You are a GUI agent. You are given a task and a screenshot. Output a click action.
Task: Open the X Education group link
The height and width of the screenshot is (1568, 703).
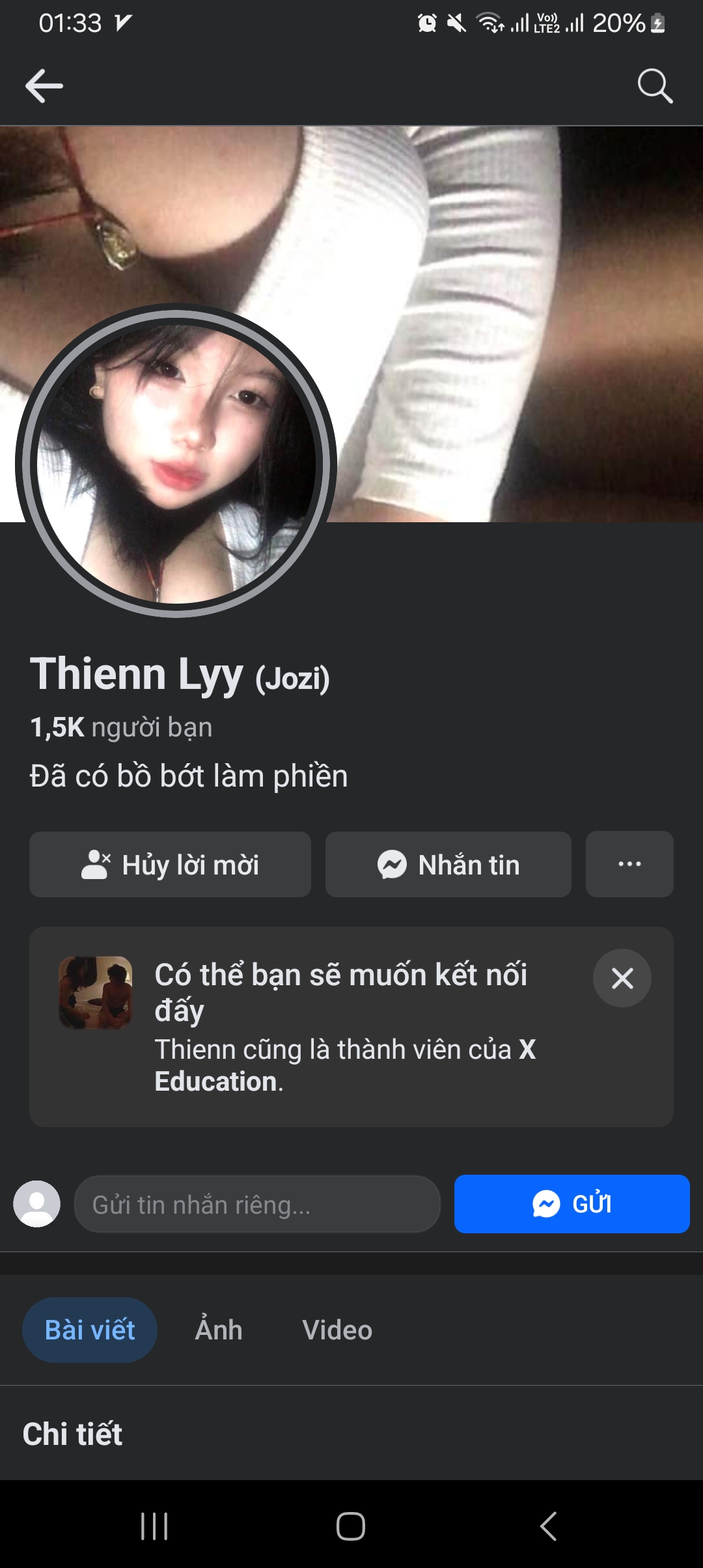[345, 1065]
